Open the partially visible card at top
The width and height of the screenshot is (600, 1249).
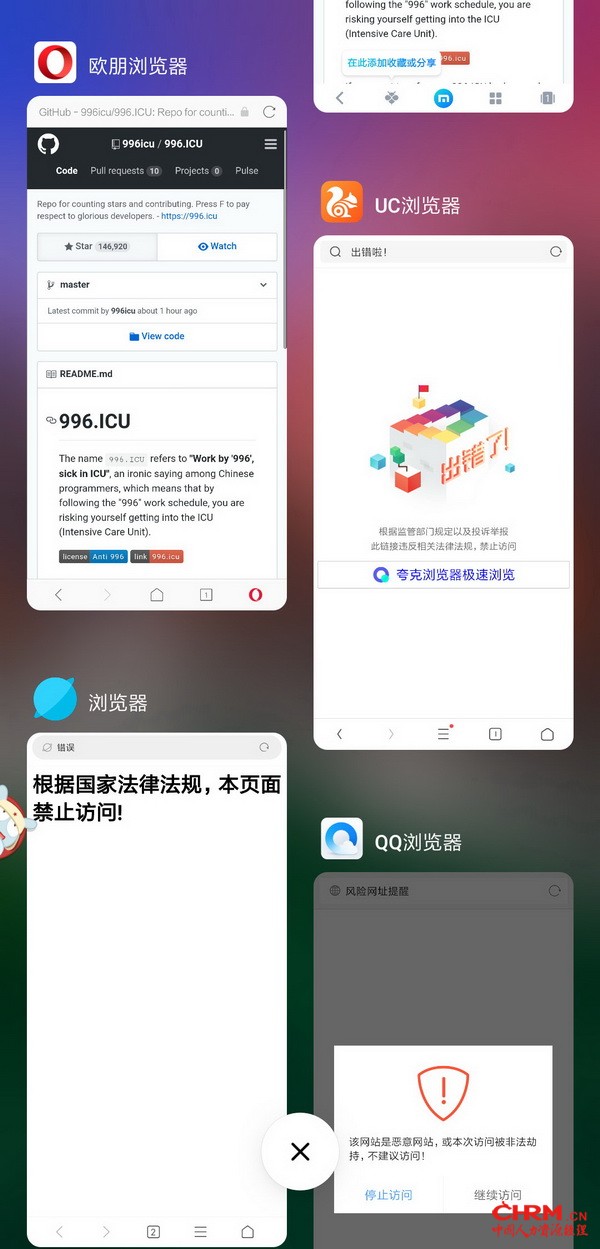(x=443, y=56)
